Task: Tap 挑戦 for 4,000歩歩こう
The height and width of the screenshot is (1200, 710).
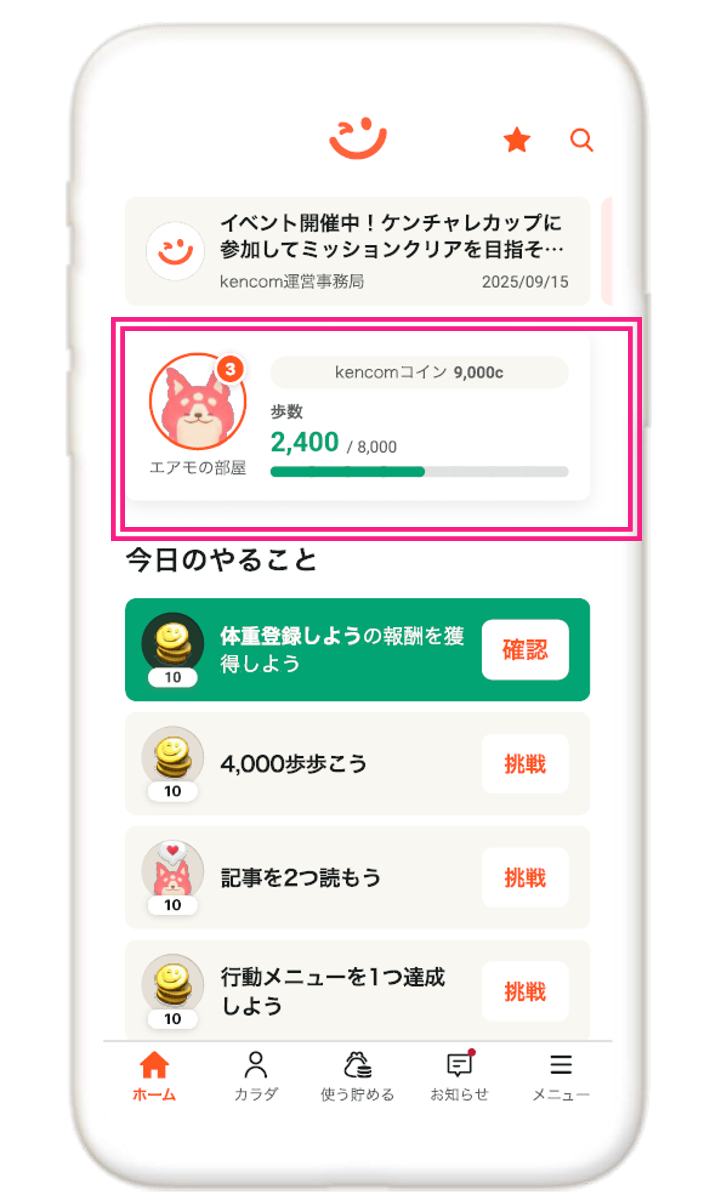Action: [x=525, y=764]
